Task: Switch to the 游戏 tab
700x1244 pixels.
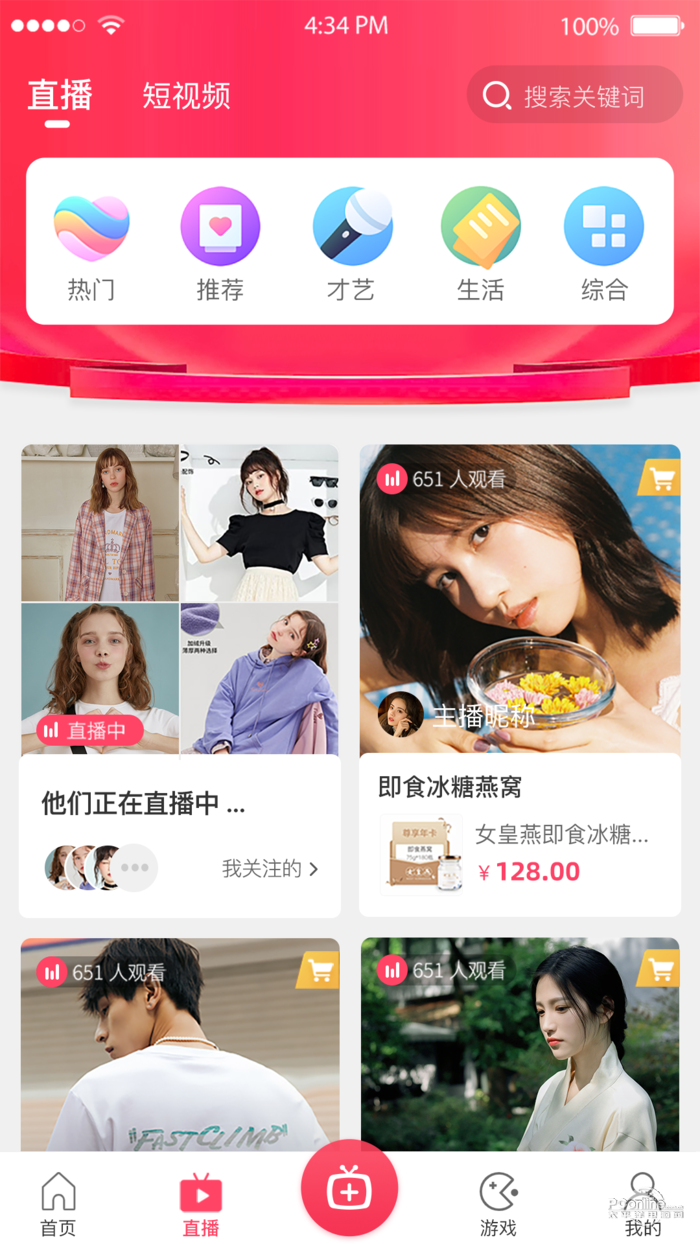Action: tap(498, 1205)
